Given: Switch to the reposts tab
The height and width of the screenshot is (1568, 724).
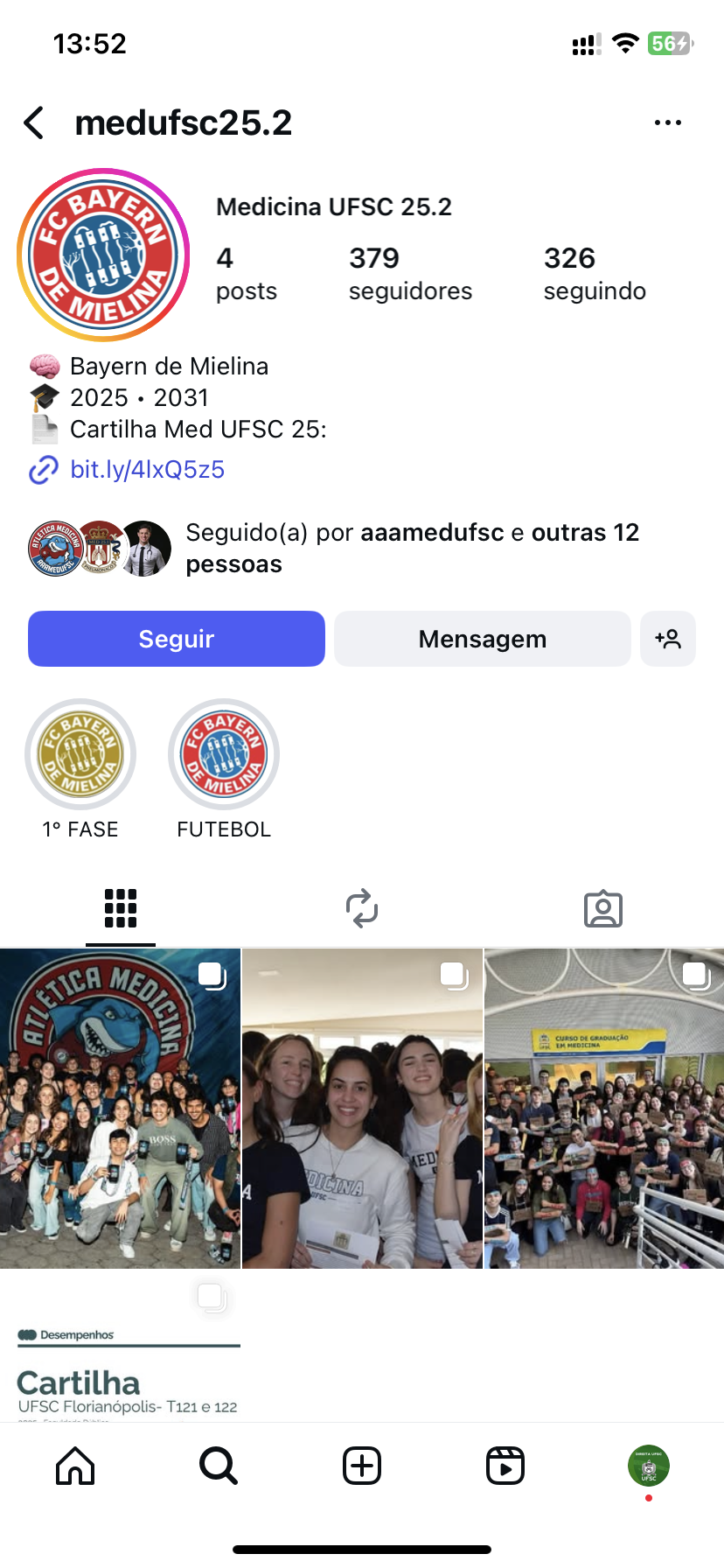Looking at the screenshot, I should [362, 908].
